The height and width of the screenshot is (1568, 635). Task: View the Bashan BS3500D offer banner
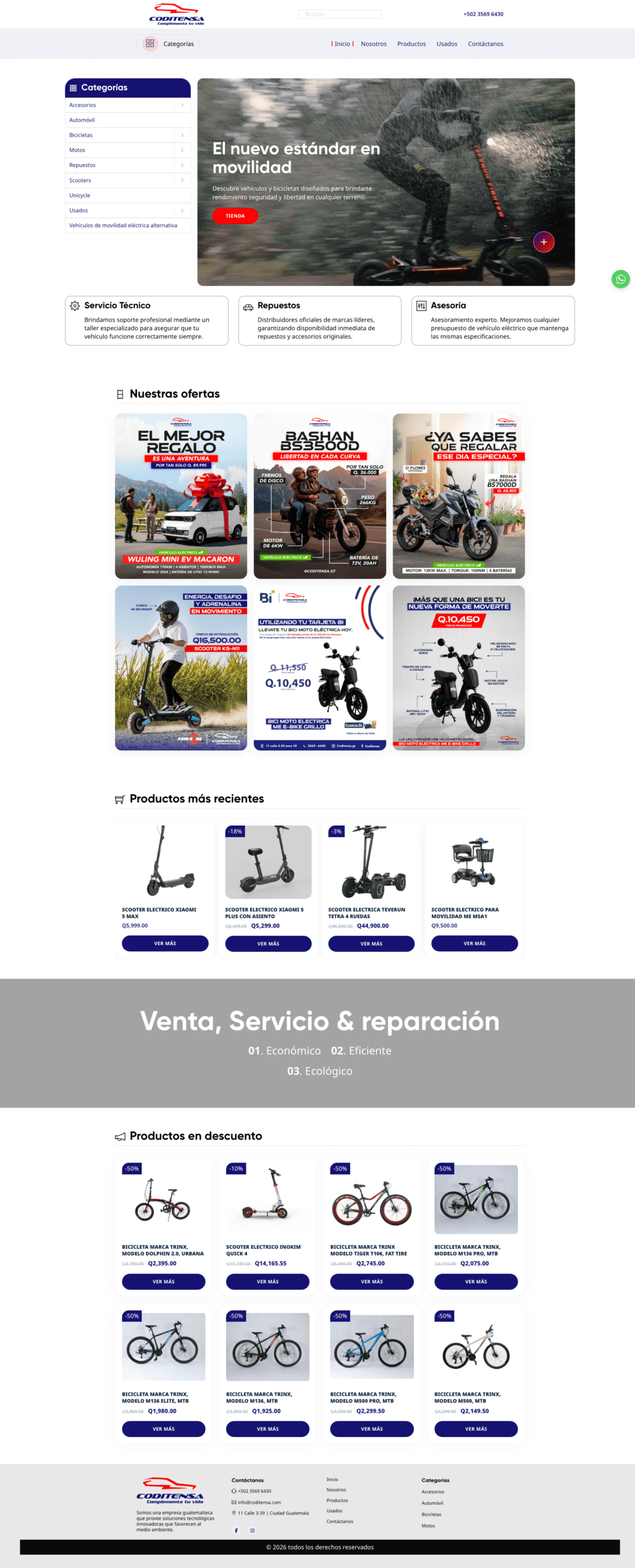coord(319,496)
